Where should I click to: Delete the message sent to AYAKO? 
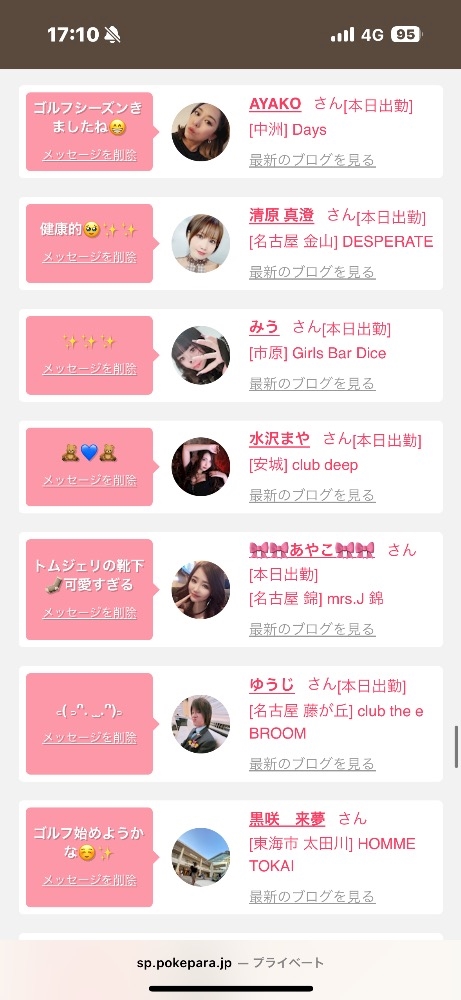click(89, 155)
